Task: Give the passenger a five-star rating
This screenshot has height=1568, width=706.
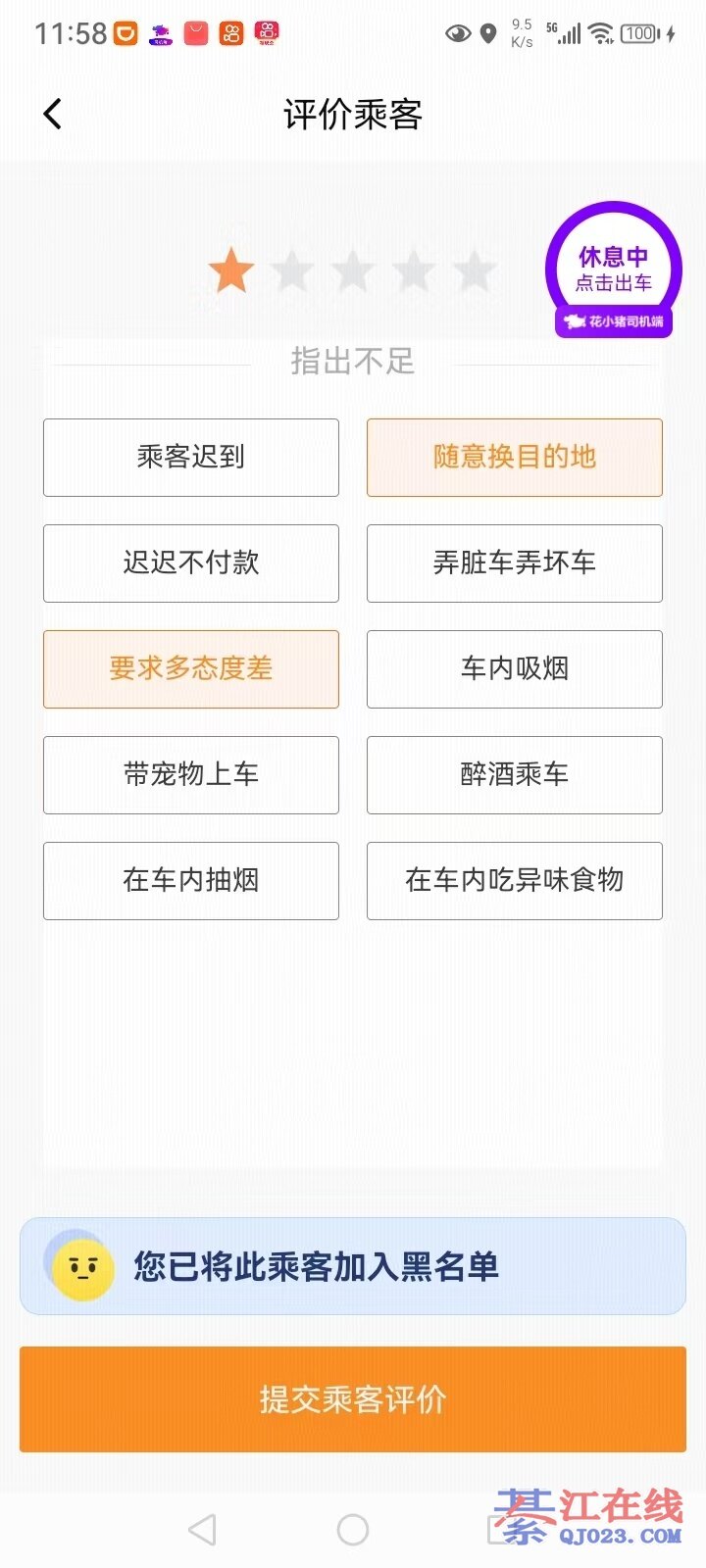Action: [x=475, y=270]
